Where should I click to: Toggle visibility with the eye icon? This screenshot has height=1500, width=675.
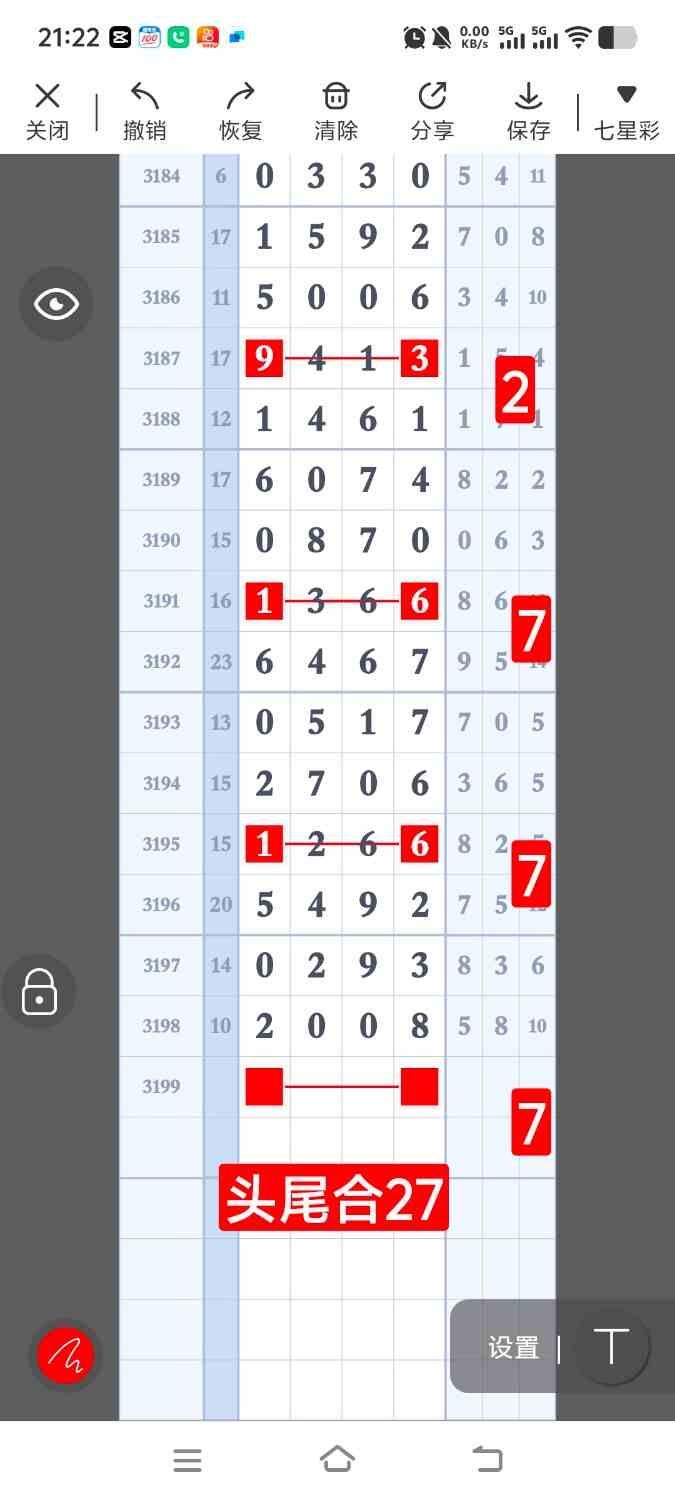tap(56, 304)
